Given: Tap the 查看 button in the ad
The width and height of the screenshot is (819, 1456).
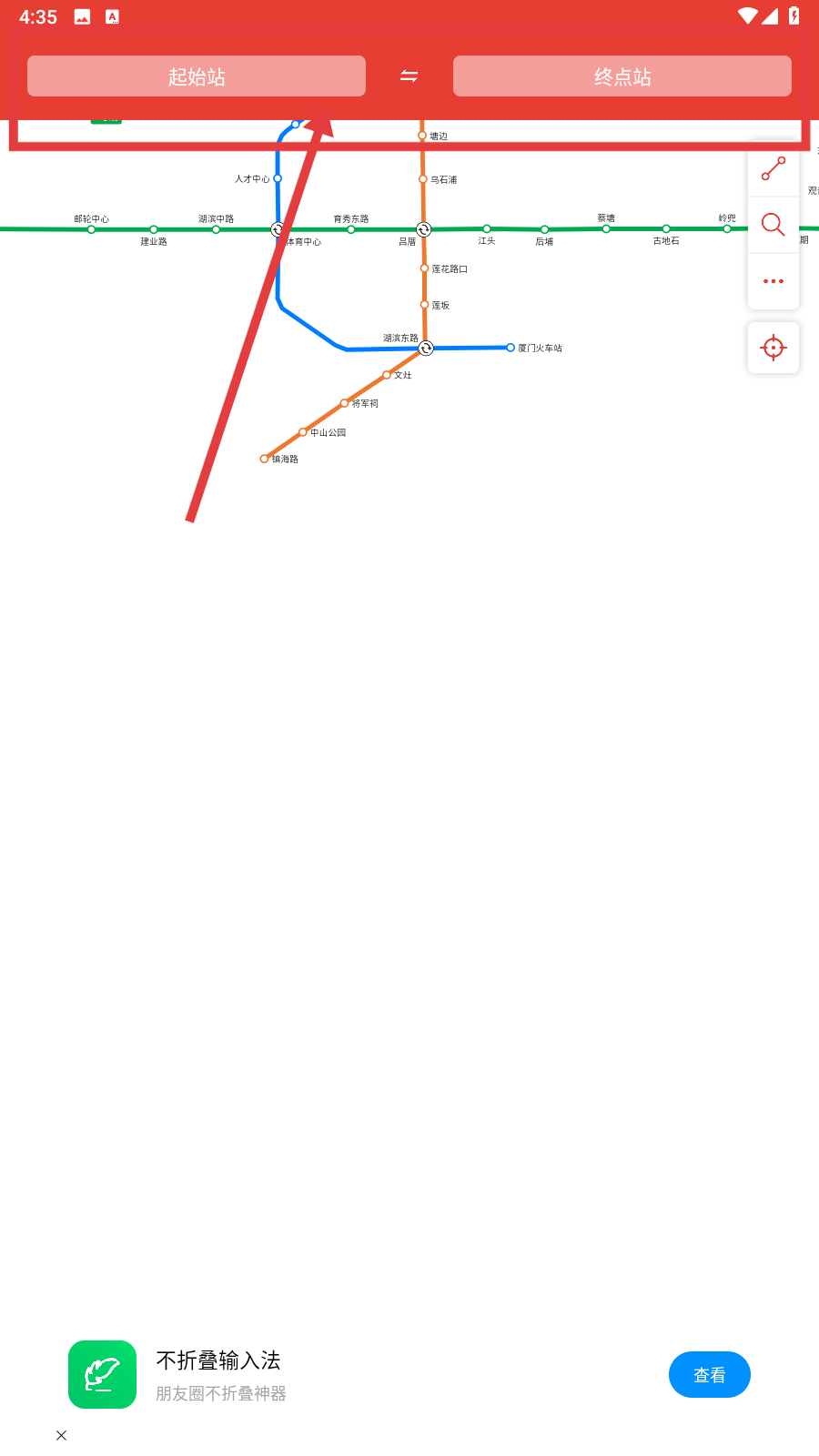Looking at the screenshot, I should pos(709,1374).
